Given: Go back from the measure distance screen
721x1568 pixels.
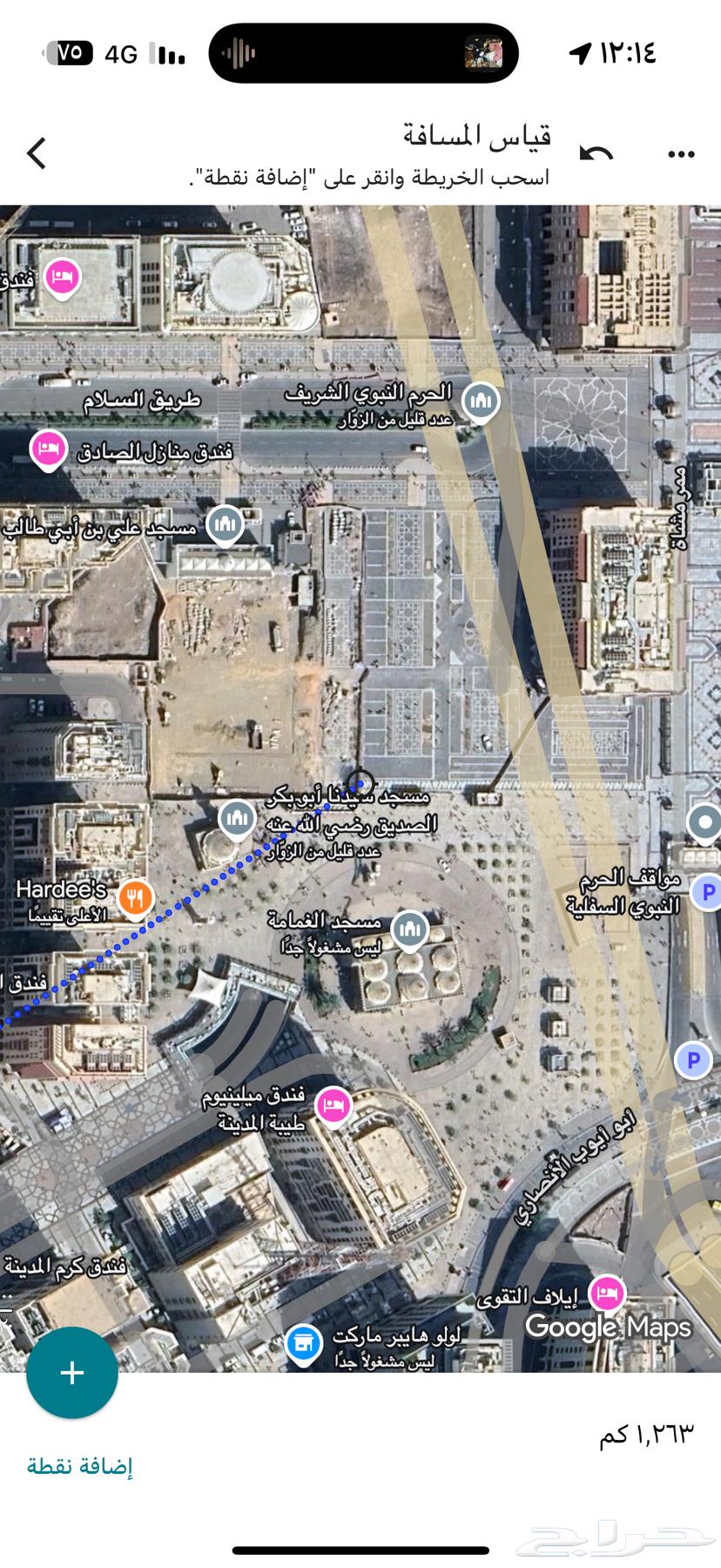Looking at the screenshot, I should [x=37, y=153].
